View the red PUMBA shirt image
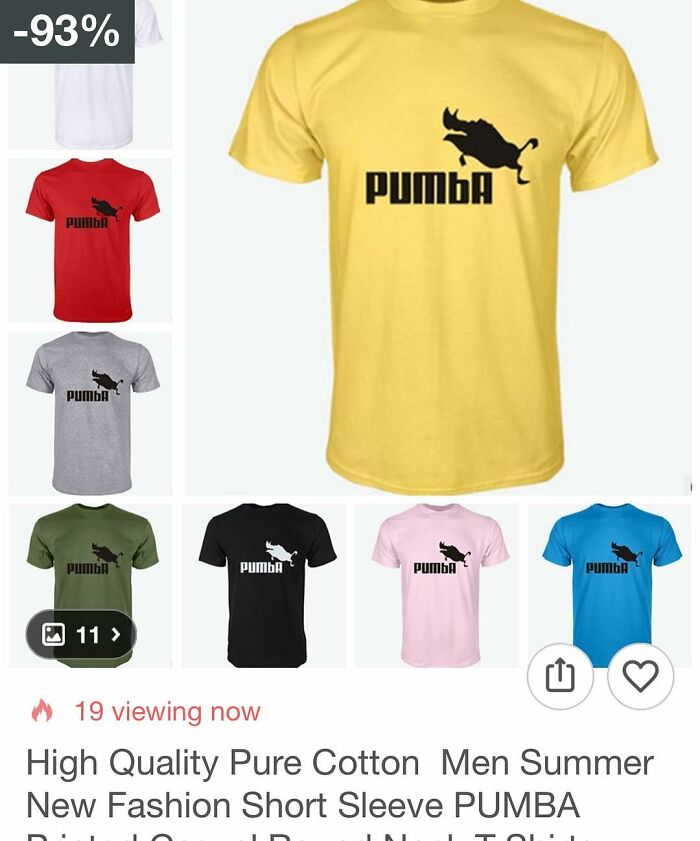Viewport: 700px width, 841px height. 90,240
